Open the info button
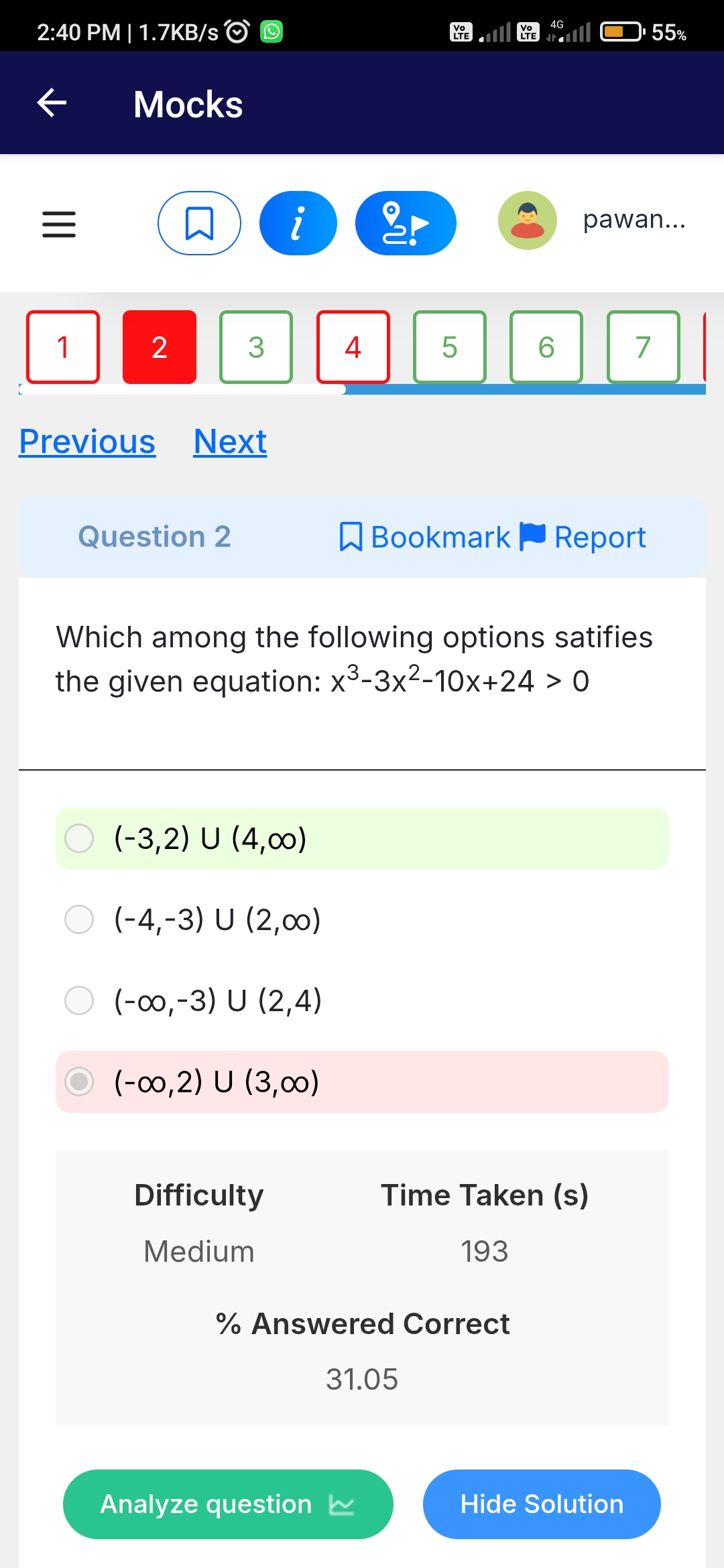 click(298, 223)
